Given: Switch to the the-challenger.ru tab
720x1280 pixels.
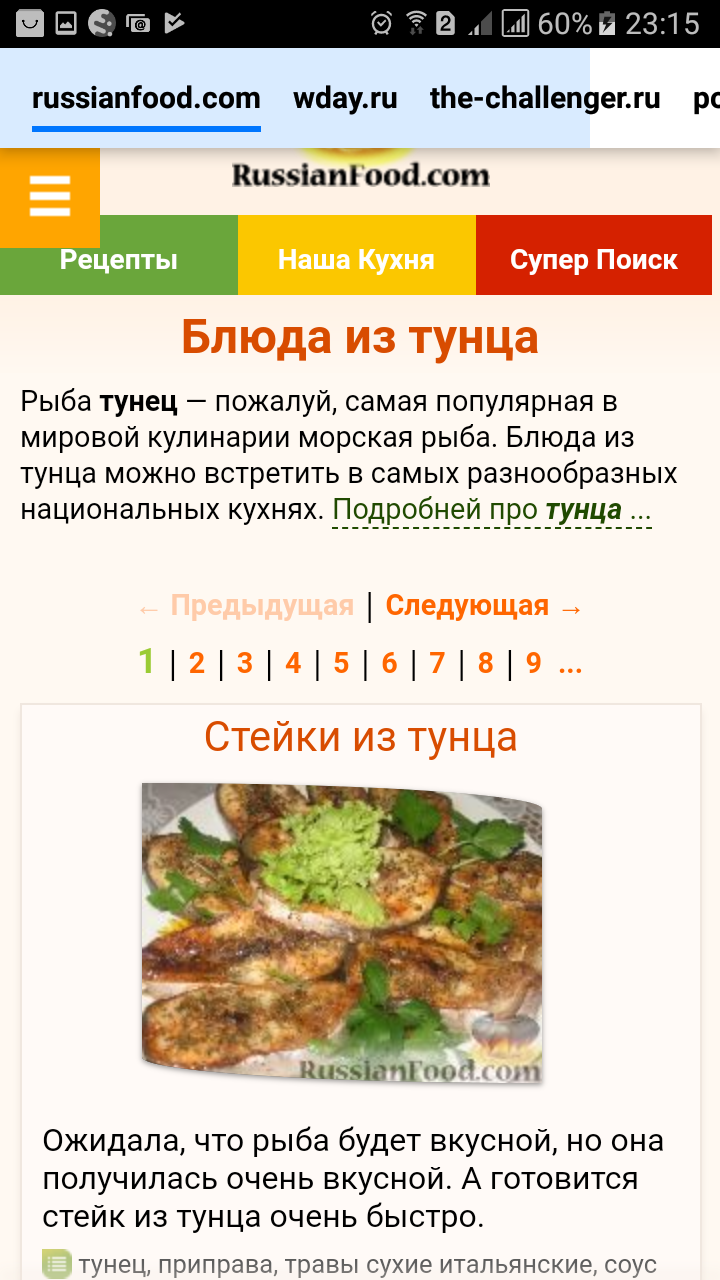Looking at the screenshot, I should click(545, 99).
